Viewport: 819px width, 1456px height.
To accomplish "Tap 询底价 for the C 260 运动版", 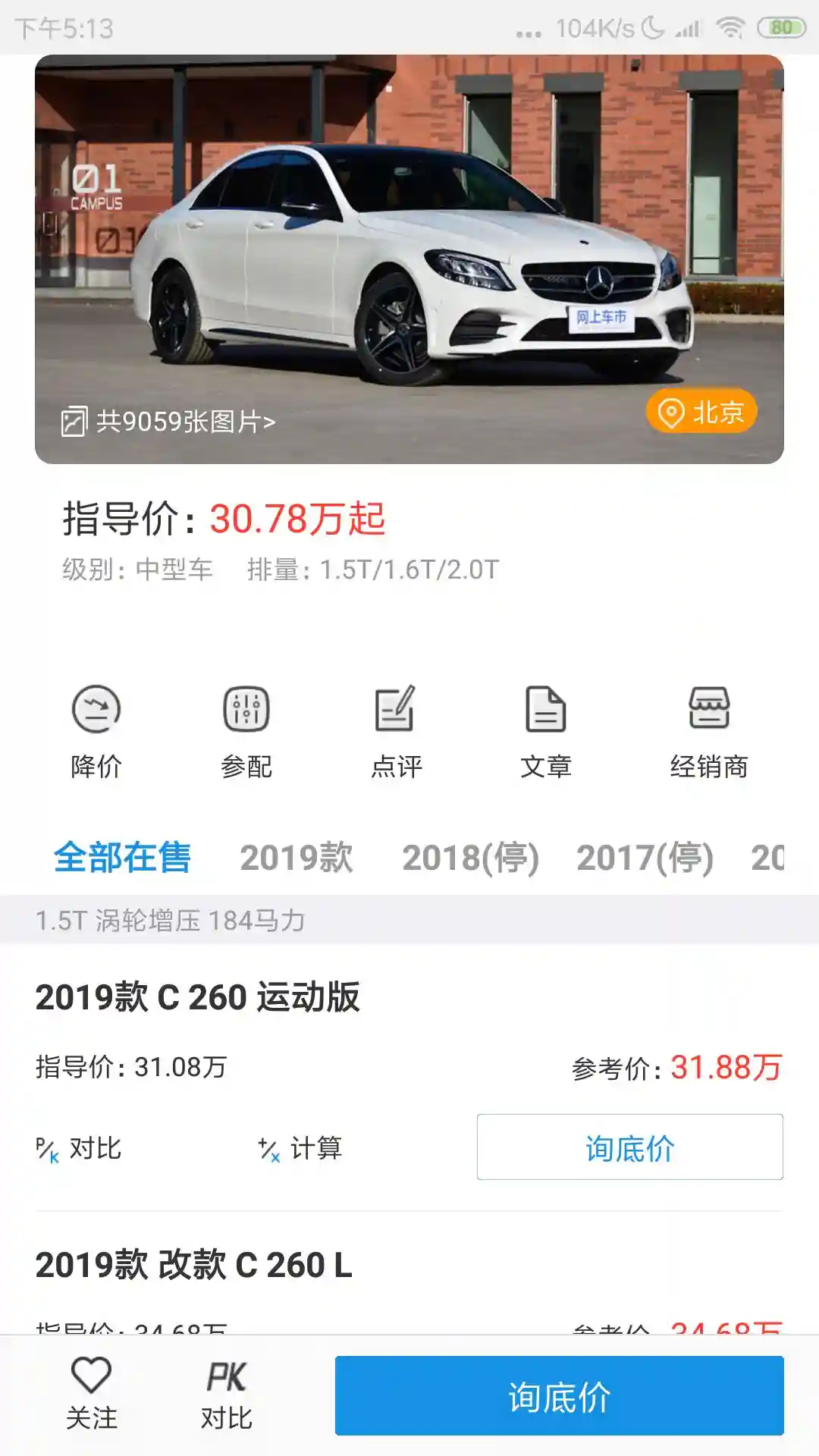I will 629,1147.
